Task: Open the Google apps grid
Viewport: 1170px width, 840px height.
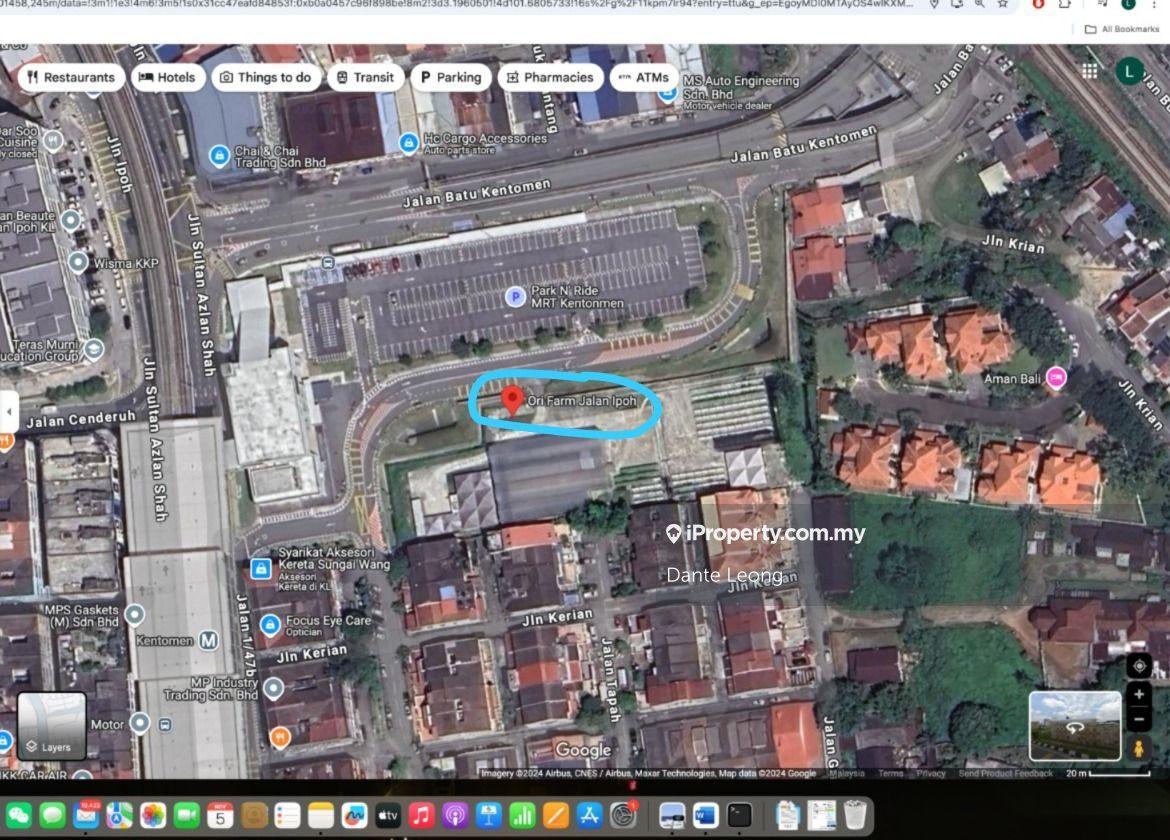Action: tap(1089, 71)
